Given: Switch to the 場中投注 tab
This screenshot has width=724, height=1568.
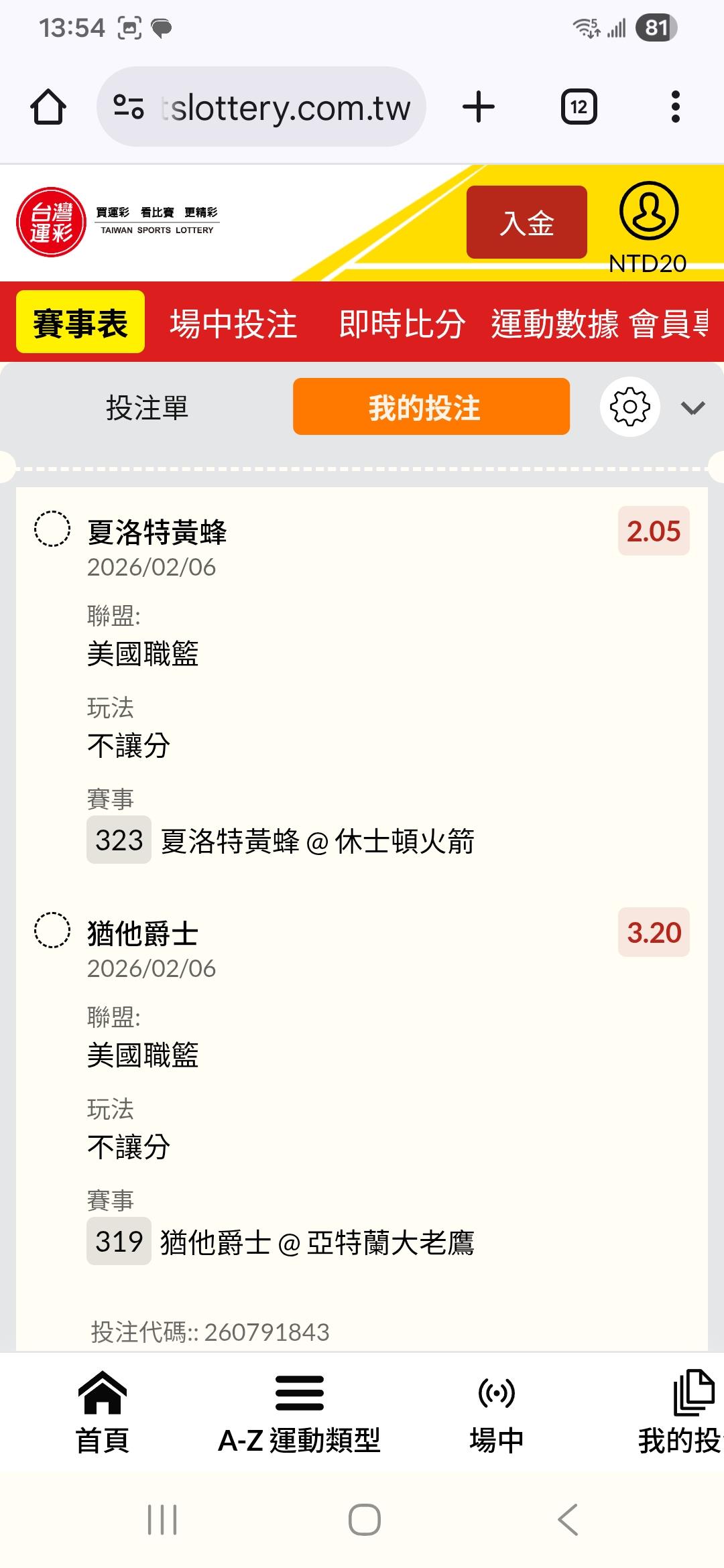Looking at the screenshot, I should 233,323.
